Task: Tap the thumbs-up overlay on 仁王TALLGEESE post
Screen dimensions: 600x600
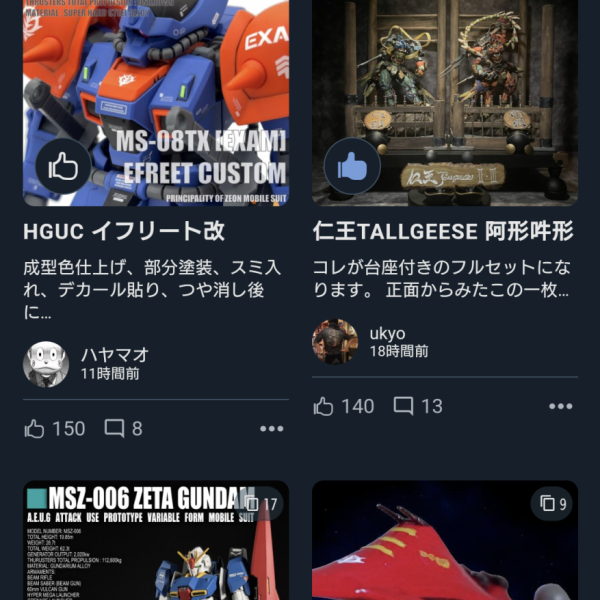Action: [x=352, y=167]
